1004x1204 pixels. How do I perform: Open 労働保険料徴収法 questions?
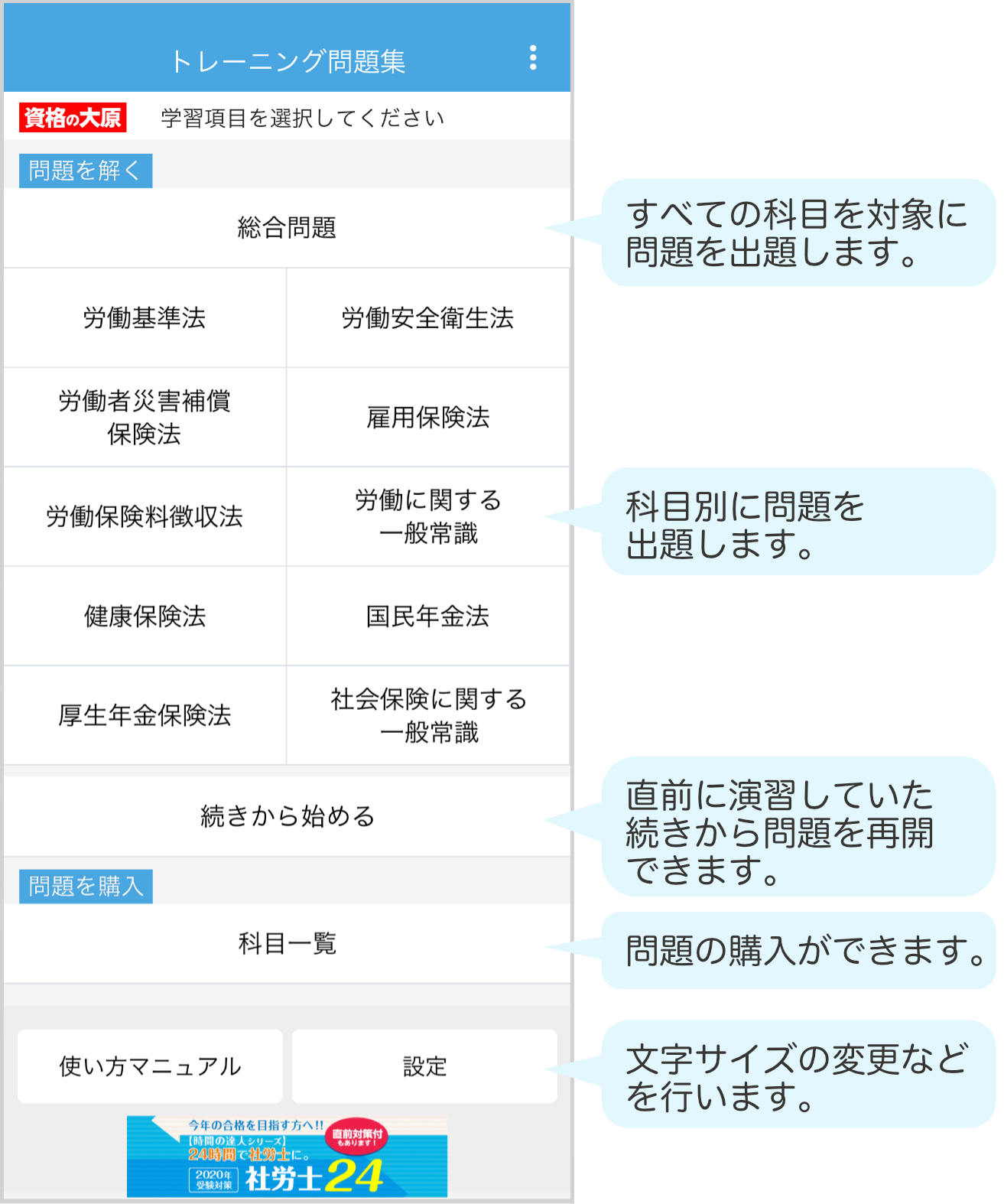point(145,517)
